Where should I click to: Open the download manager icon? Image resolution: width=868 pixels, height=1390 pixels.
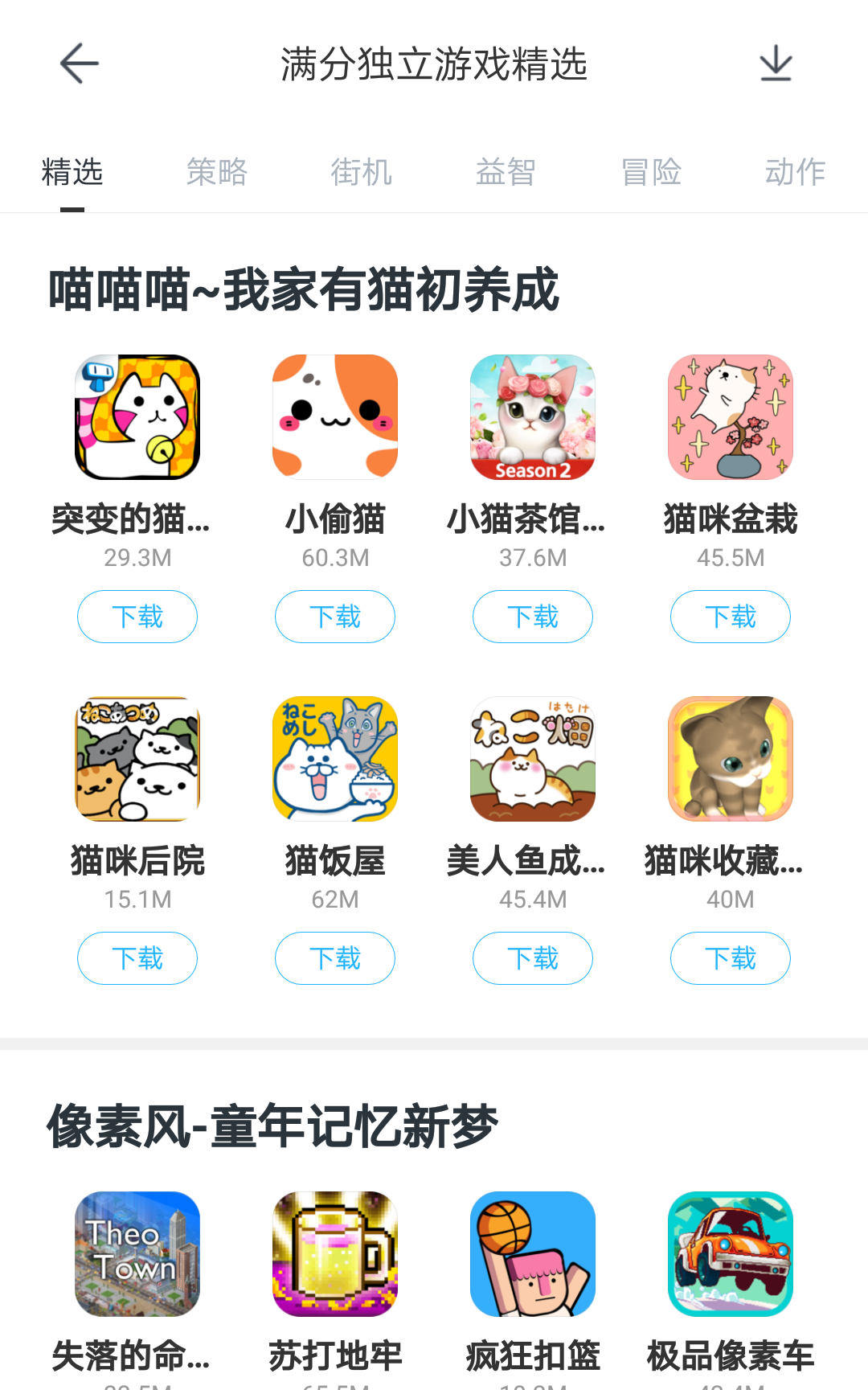point(776,64)
